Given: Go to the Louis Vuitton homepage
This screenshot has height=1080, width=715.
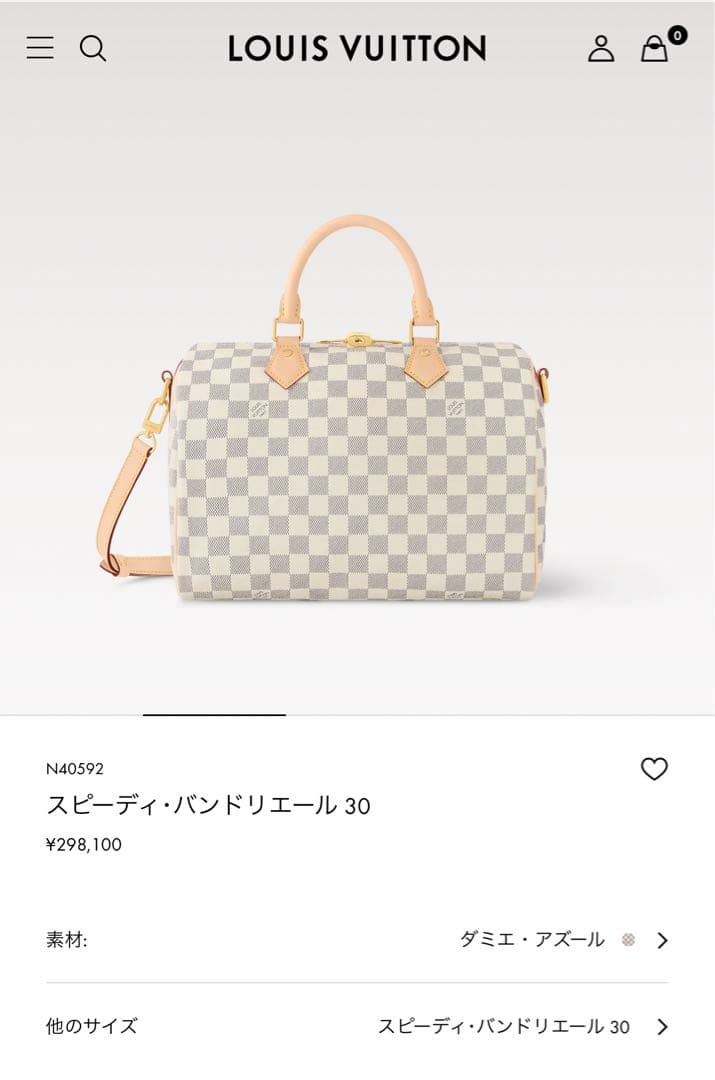Looking at the screenshot, I should click(357, 48).
